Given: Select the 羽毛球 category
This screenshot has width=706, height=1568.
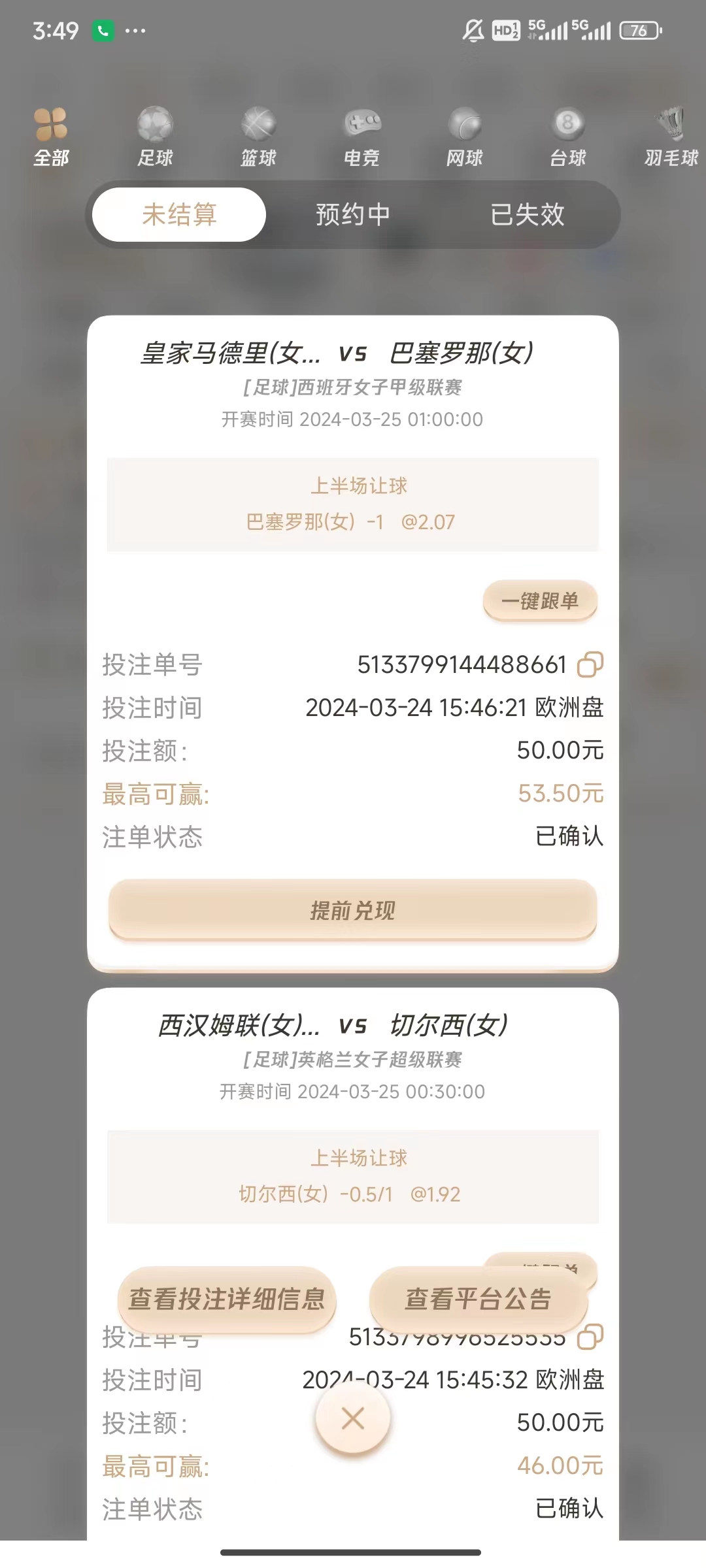Looking at the screenshot, I should 671,137.
